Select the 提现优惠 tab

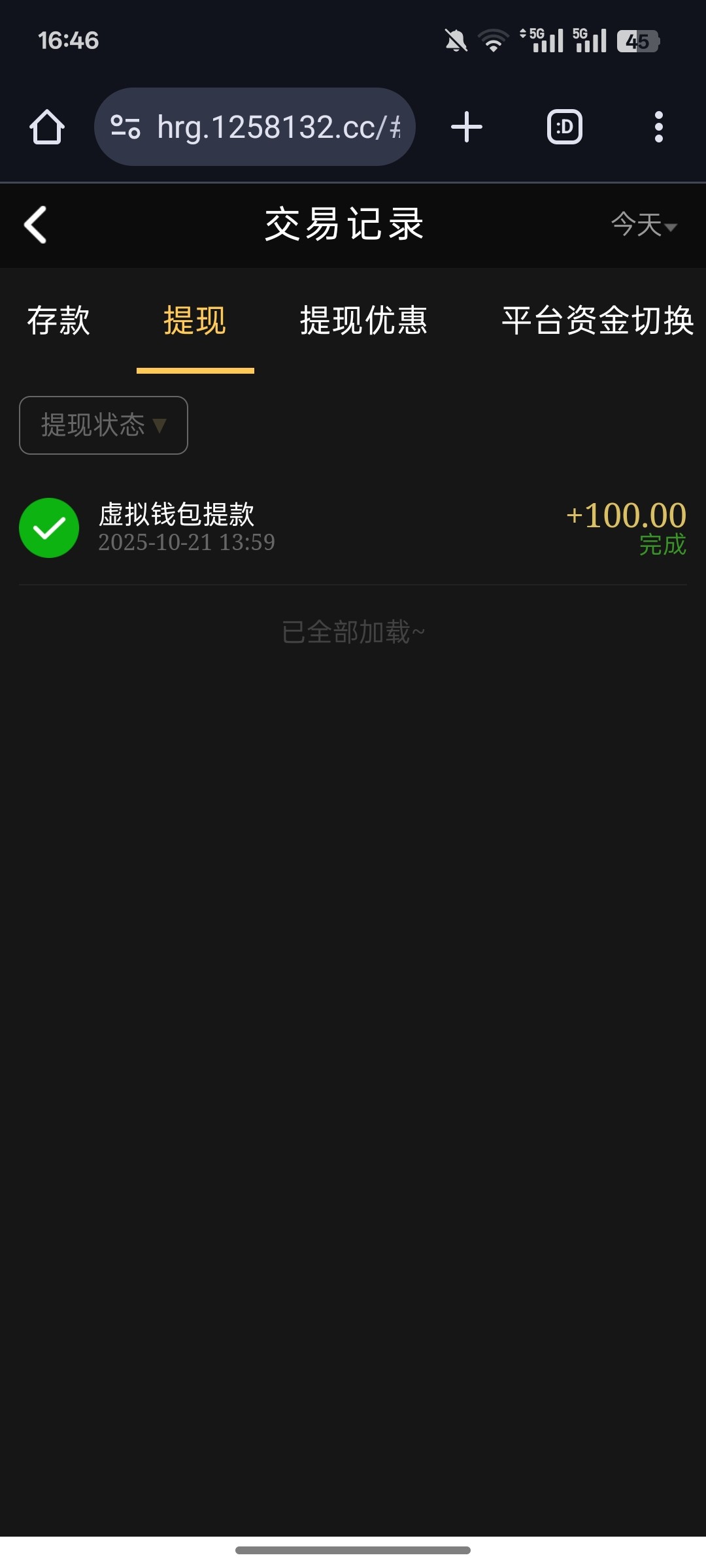(x=363, y=321)
